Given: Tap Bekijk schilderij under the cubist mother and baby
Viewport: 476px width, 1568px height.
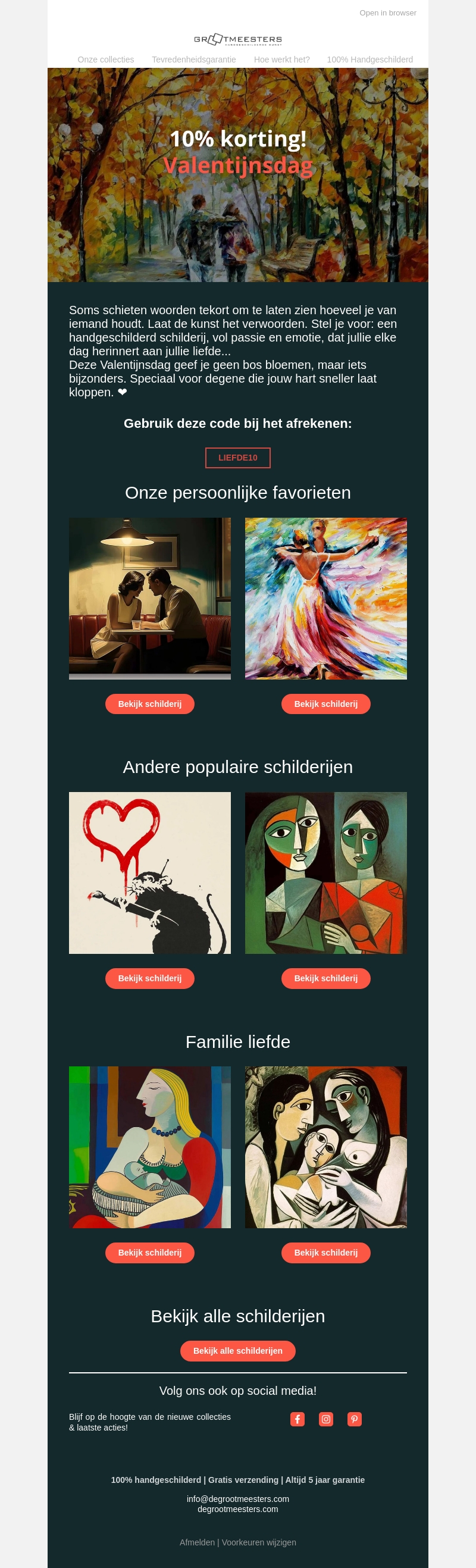Looking at the screenshot, I should pyautogui.click(x=325, y=1253).
